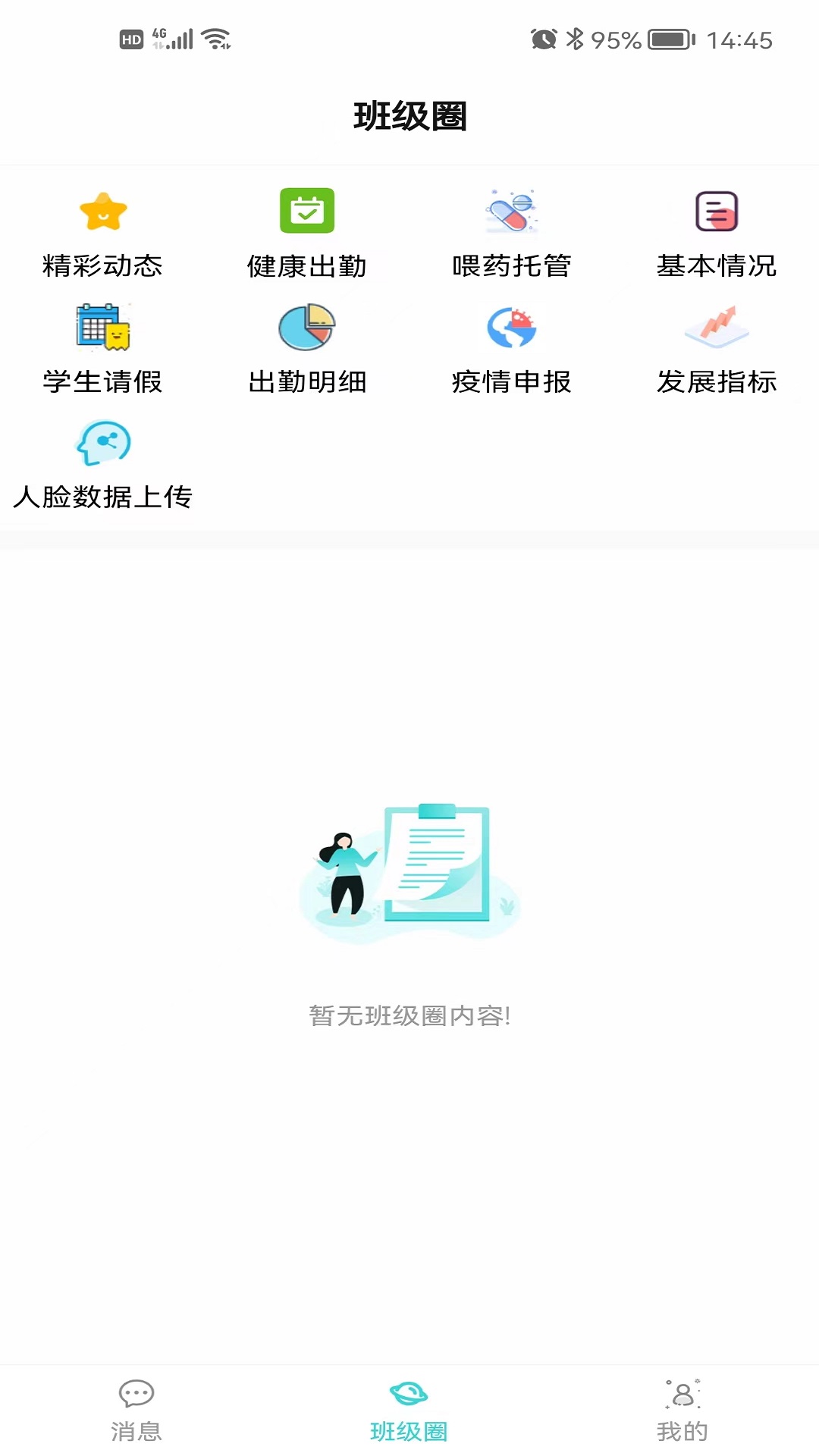This screenshot has height=1456, width=819.
Task: Tap the 班级圈 page title
Action: point(409,114)
